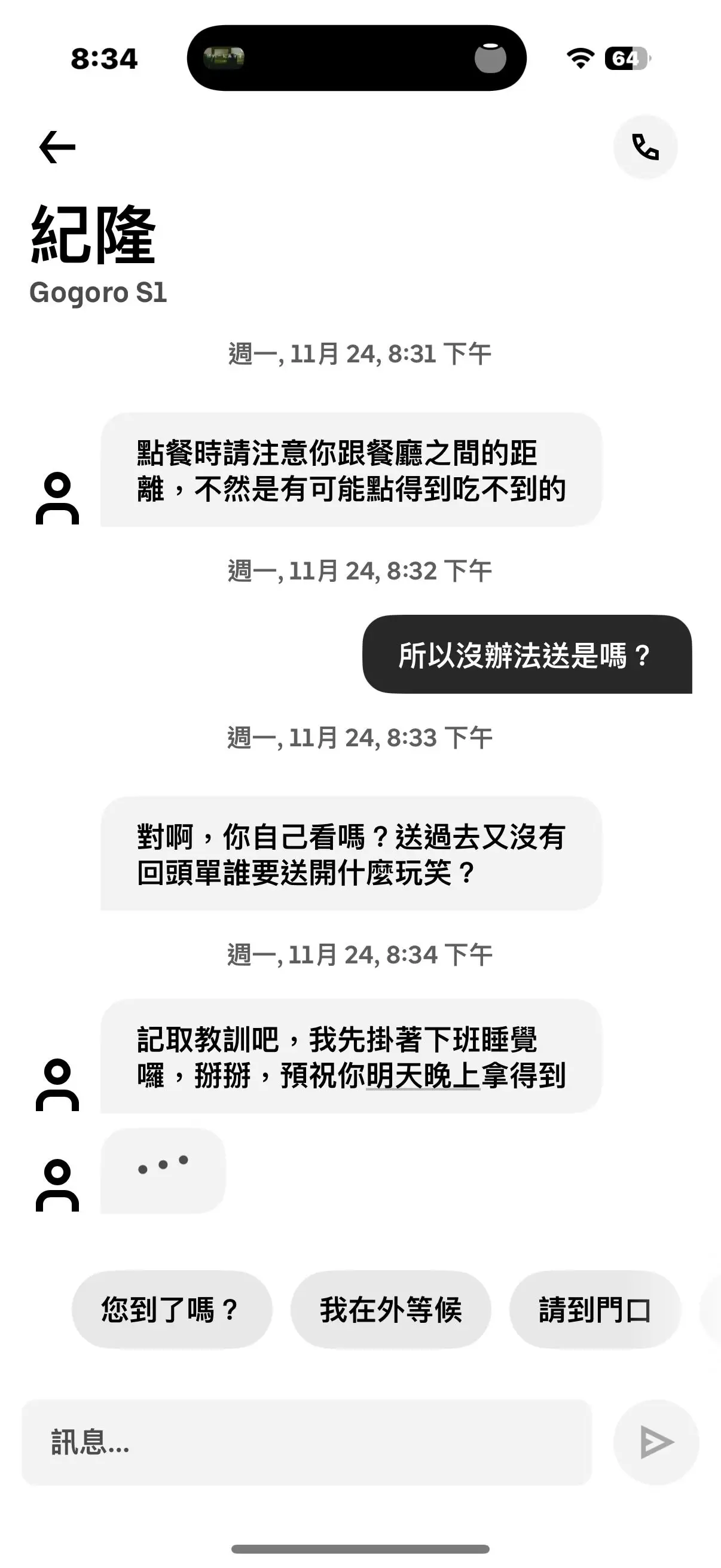Focus the 訊息 message input field

click(307, 1442)
